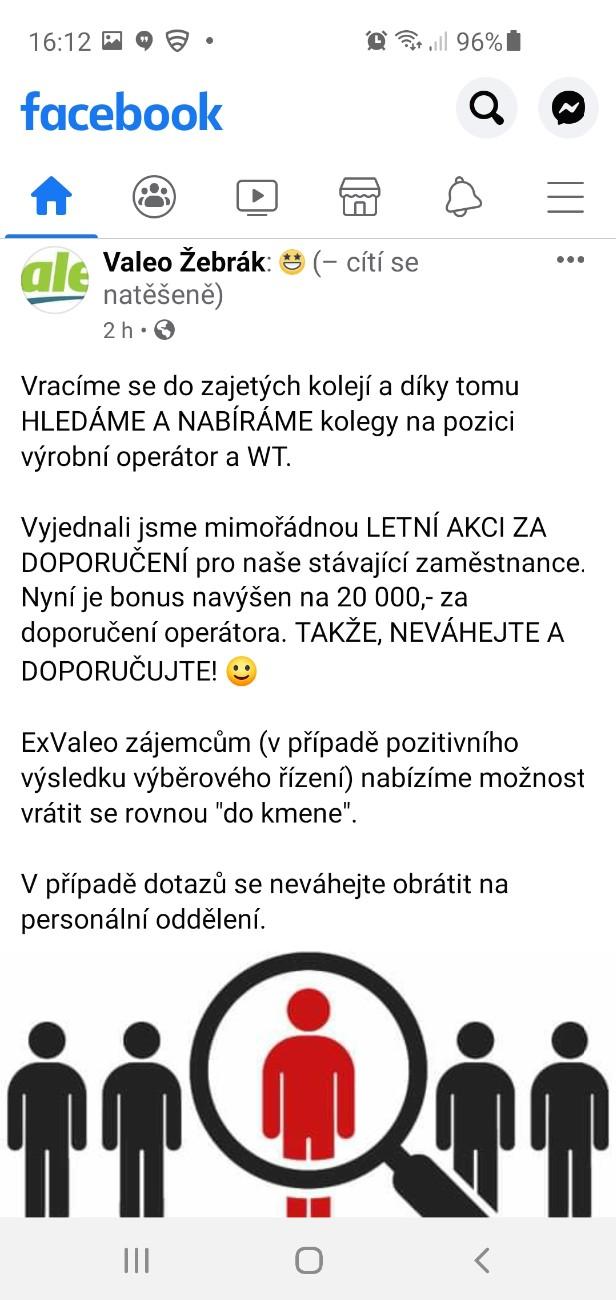Open the notifications bell tab
Viewport: 616px width, 1300px height.
(463, 197)
